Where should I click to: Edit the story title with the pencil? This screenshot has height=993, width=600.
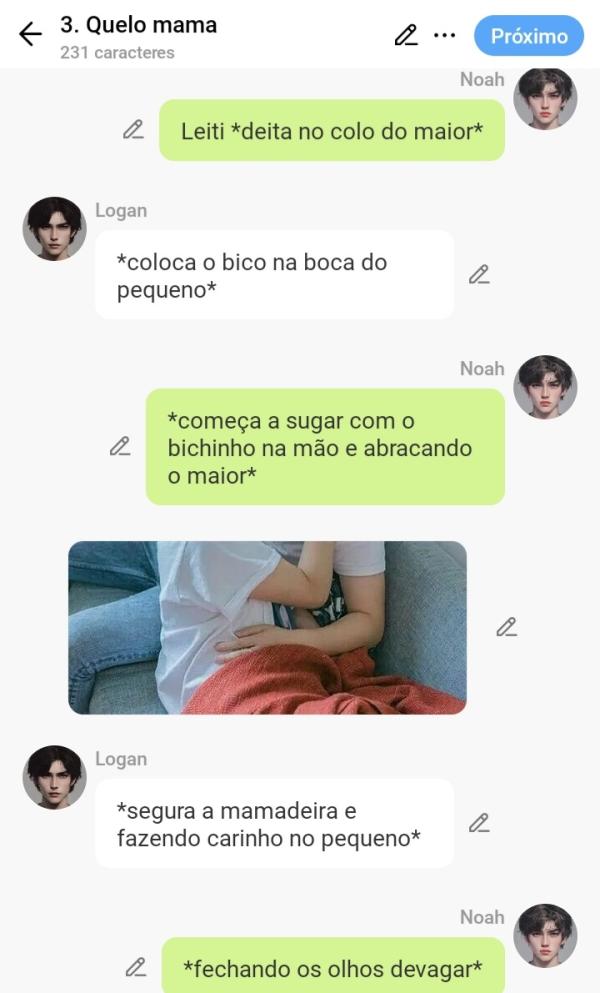405,36
